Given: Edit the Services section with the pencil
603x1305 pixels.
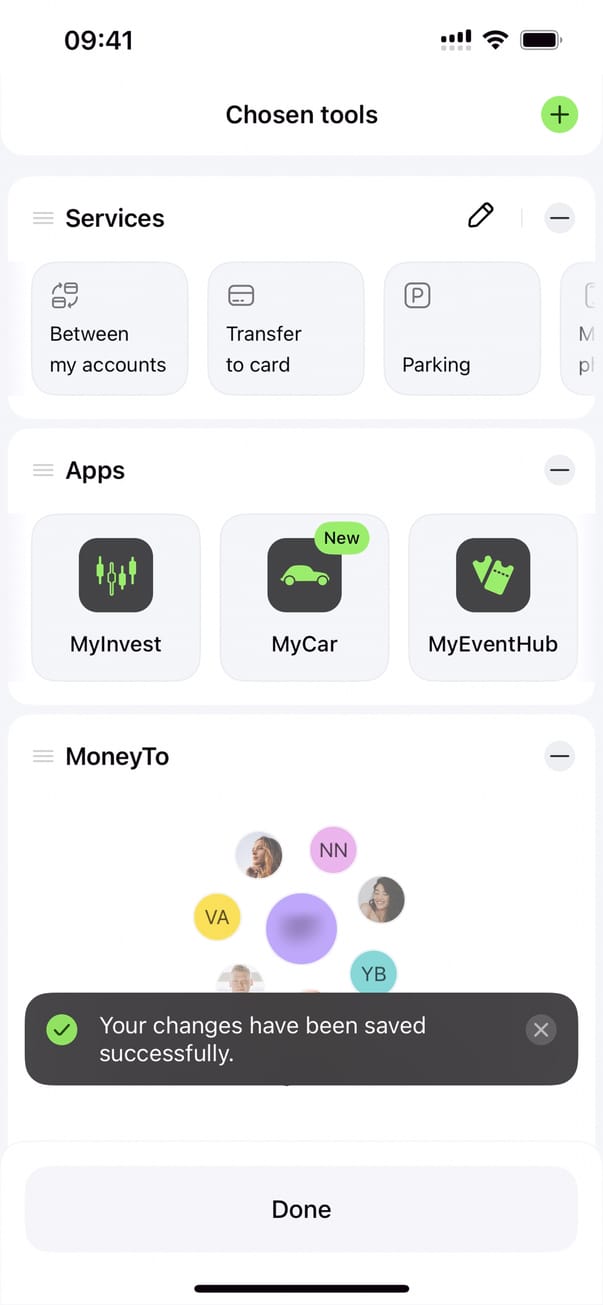Looking at the screenshot, I should point(481,216).
